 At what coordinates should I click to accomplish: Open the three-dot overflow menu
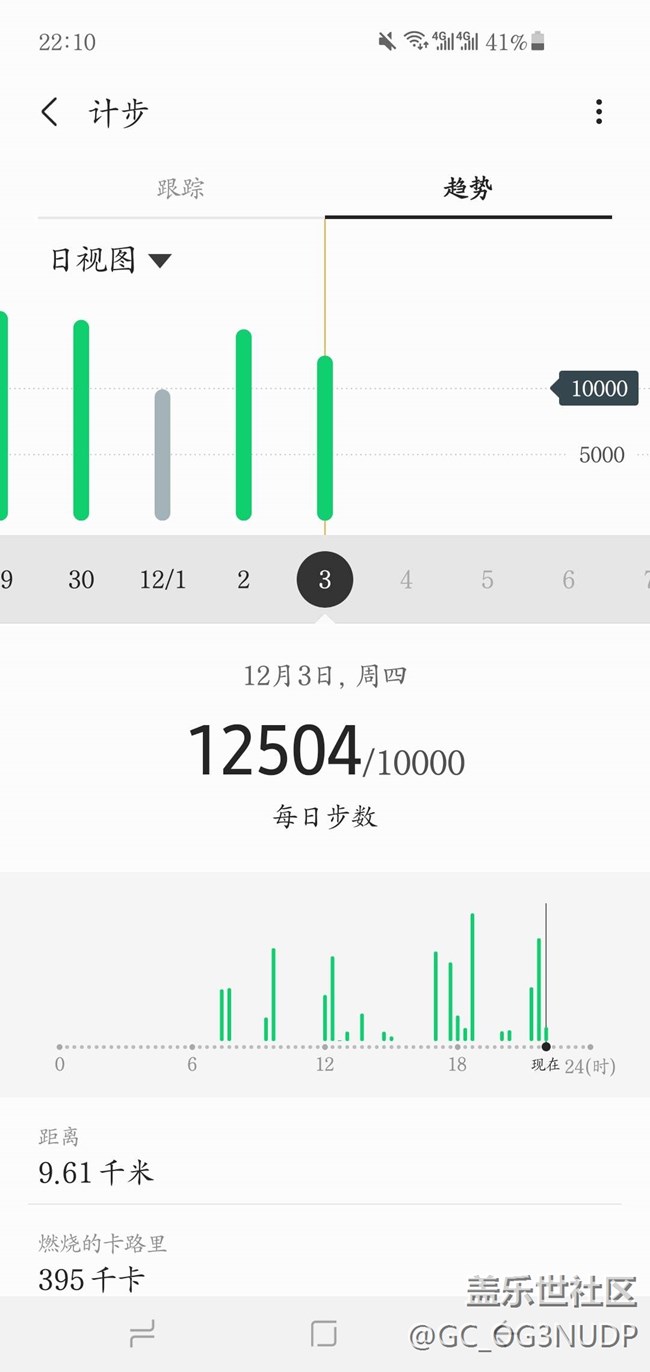599,112
